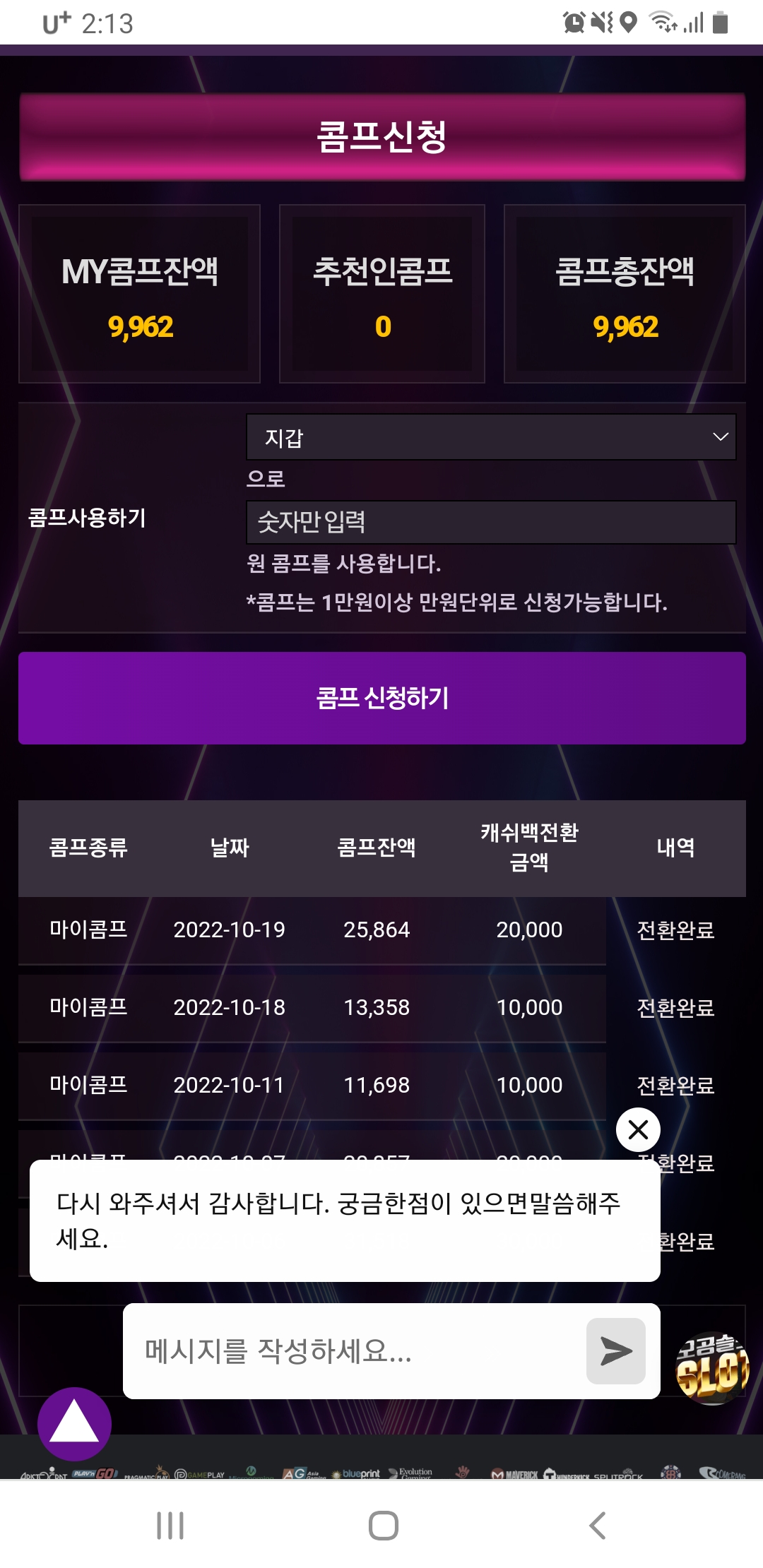Tap the purple scroll-to-top arrow button
This screenshot has height=1568, width=763.
[x=74, y=1424]
